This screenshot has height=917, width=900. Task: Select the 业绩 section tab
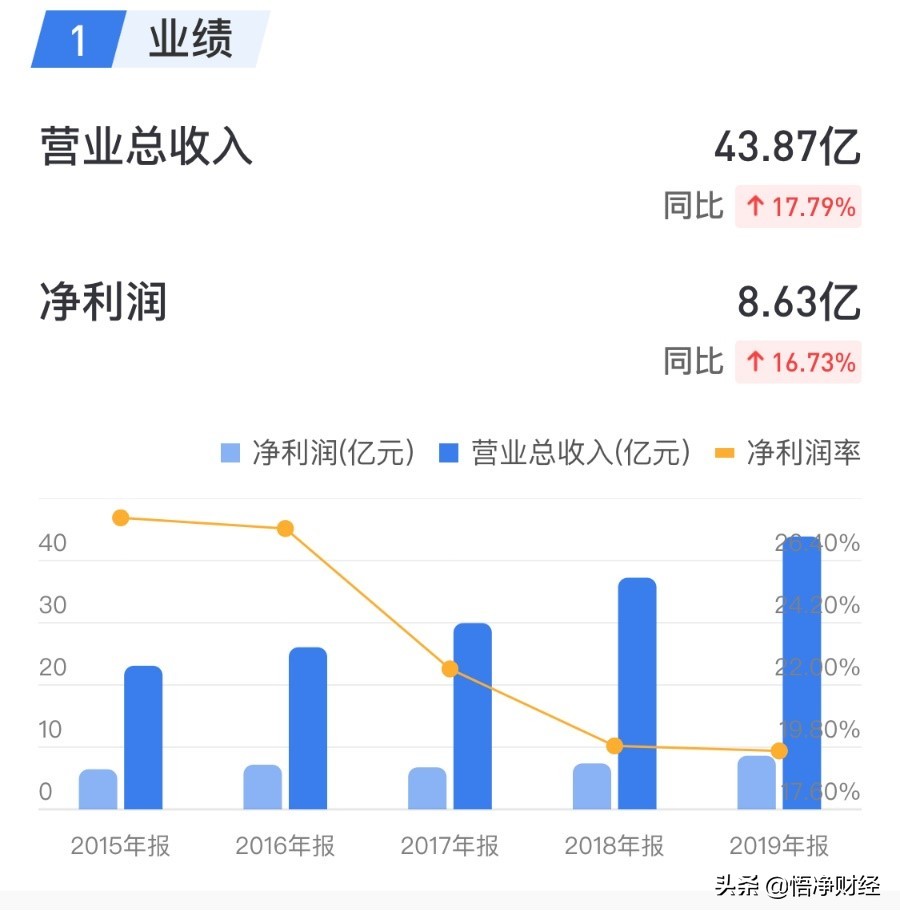click(190, 41)
